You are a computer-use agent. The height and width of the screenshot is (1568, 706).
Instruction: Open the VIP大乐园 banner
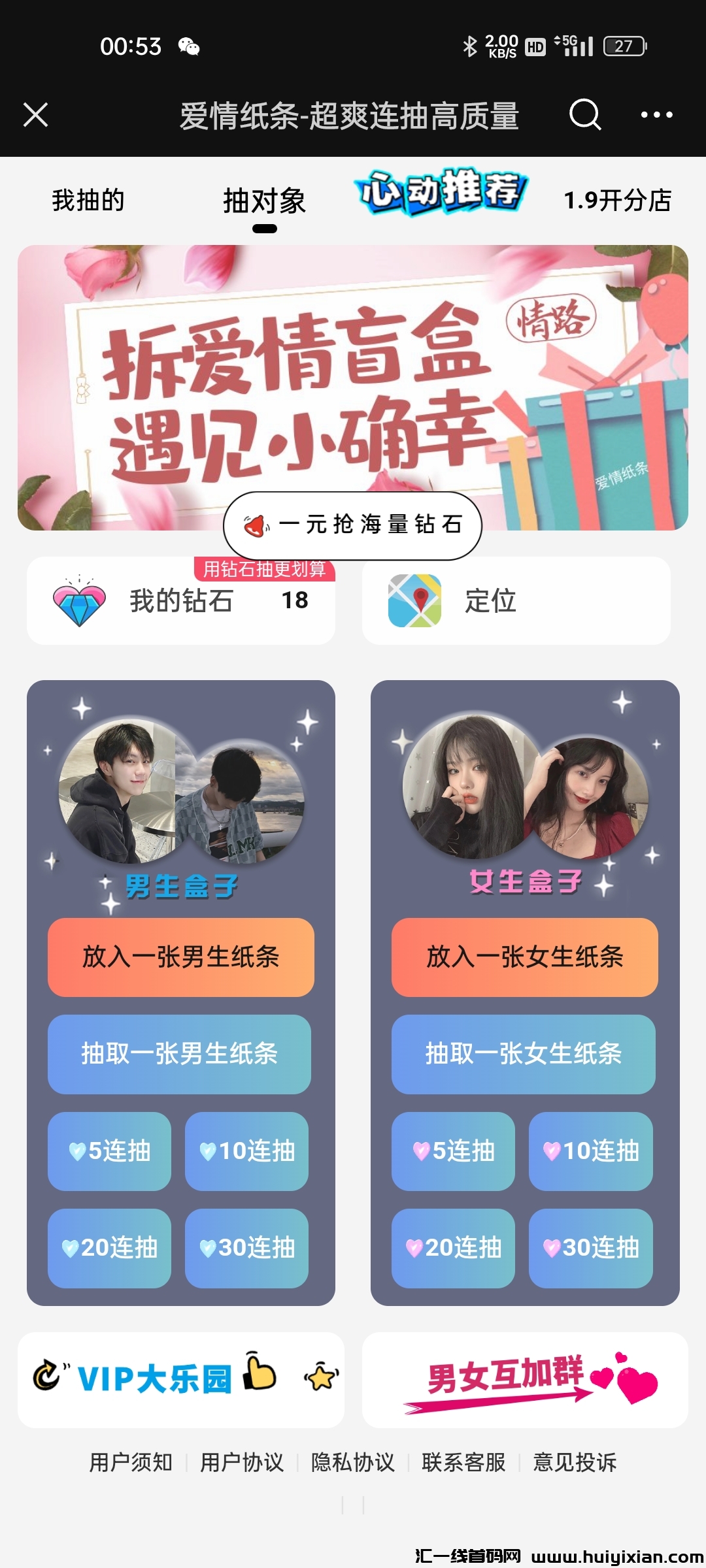[x=181, y=1379]
